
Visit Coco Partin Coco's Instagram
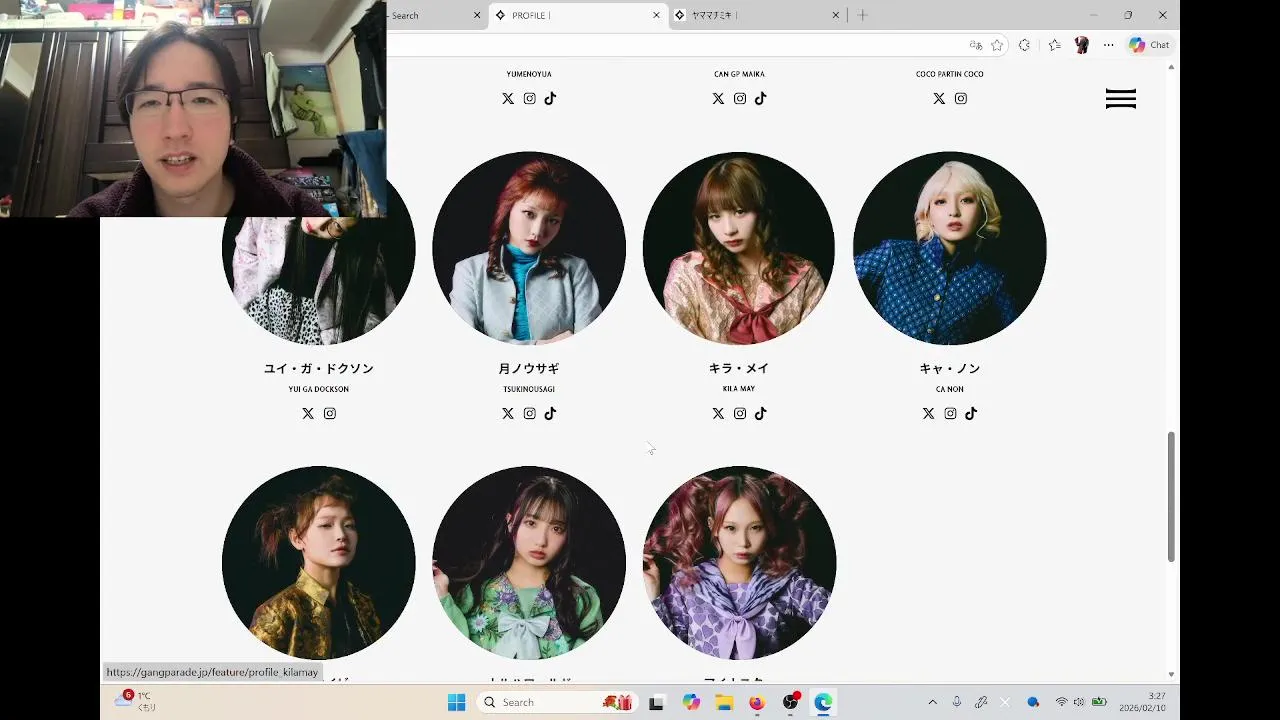click(961, 98)
